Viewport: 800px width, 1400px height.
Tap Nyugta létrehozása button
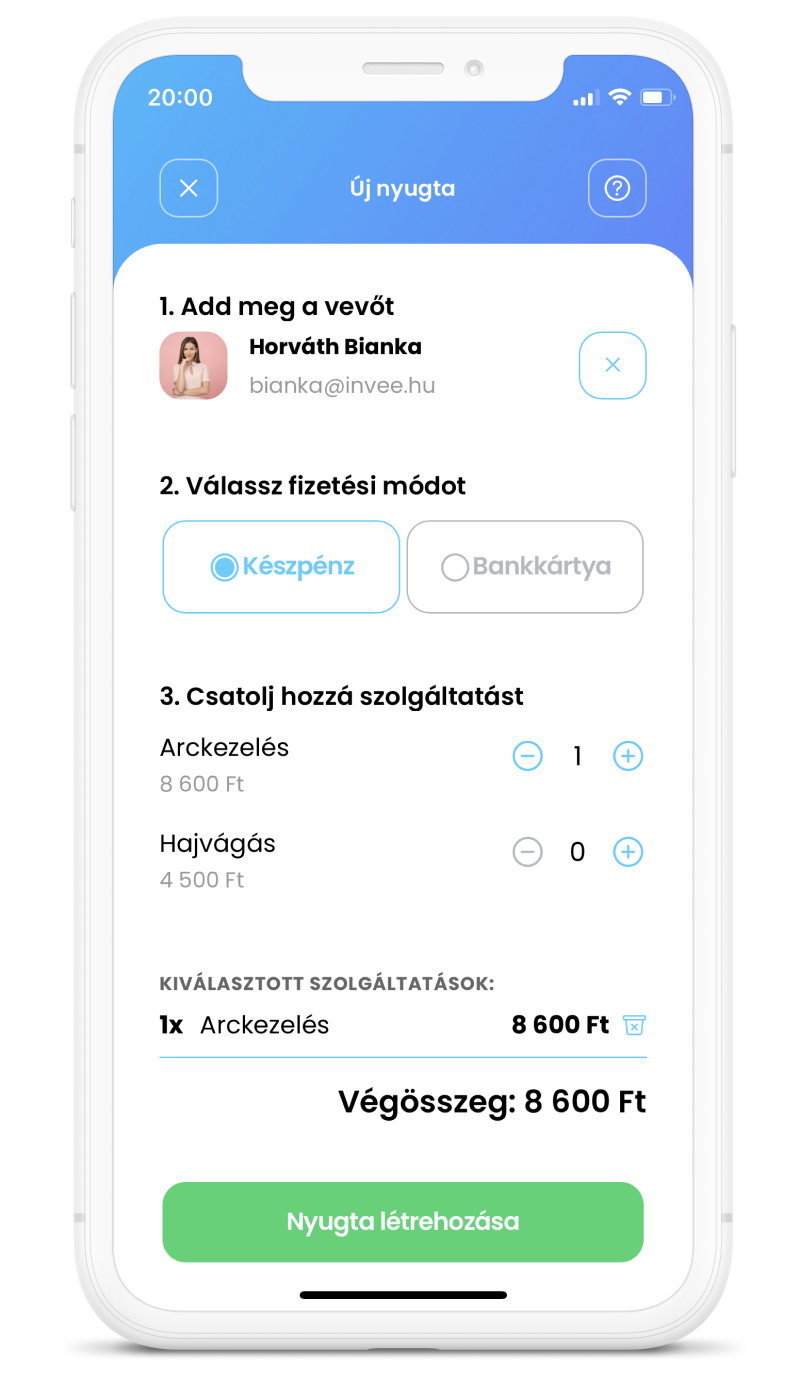click(x=403, y=1222)
